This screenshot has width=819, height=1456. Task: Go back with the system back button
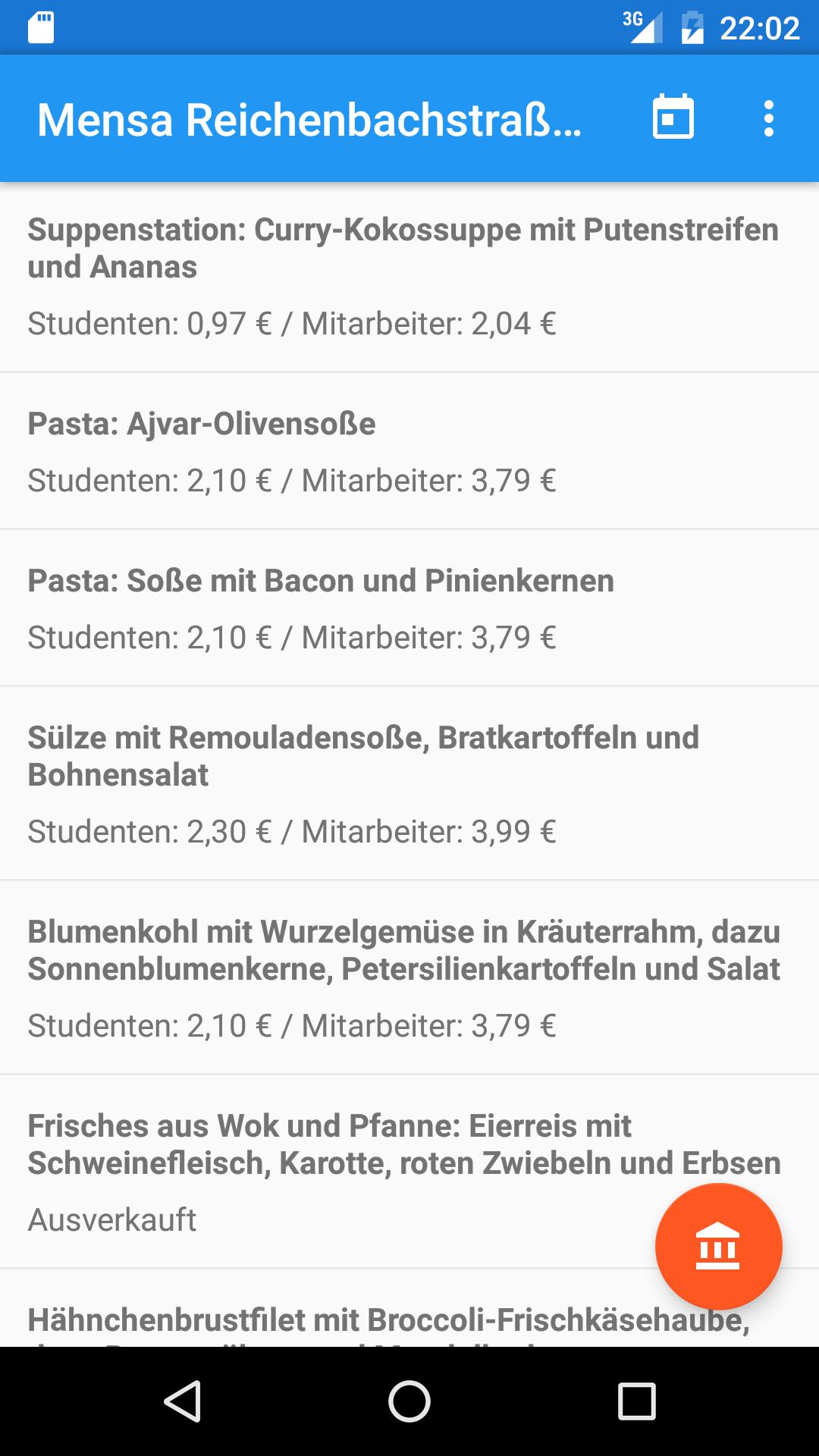[183, 1401]
